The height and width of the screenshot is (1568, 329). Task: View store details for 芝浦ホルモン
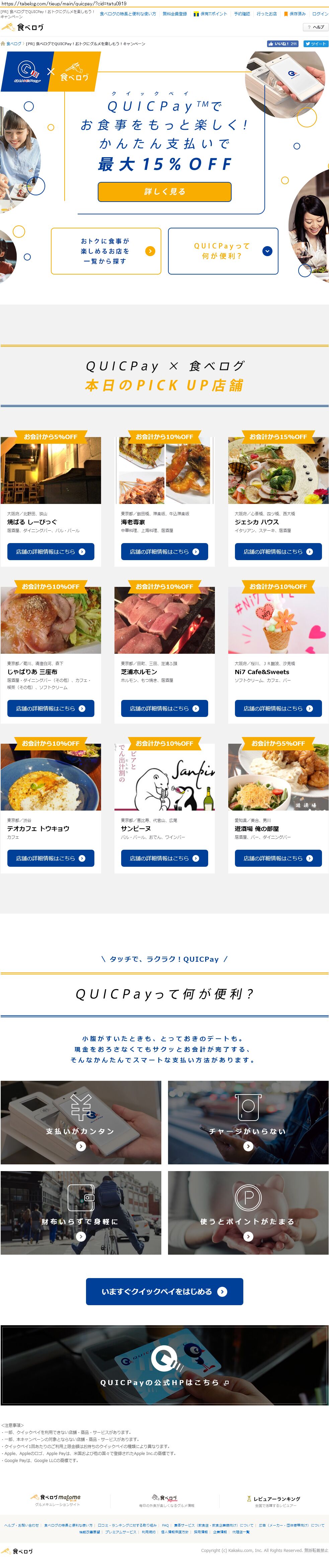(165, 708)
